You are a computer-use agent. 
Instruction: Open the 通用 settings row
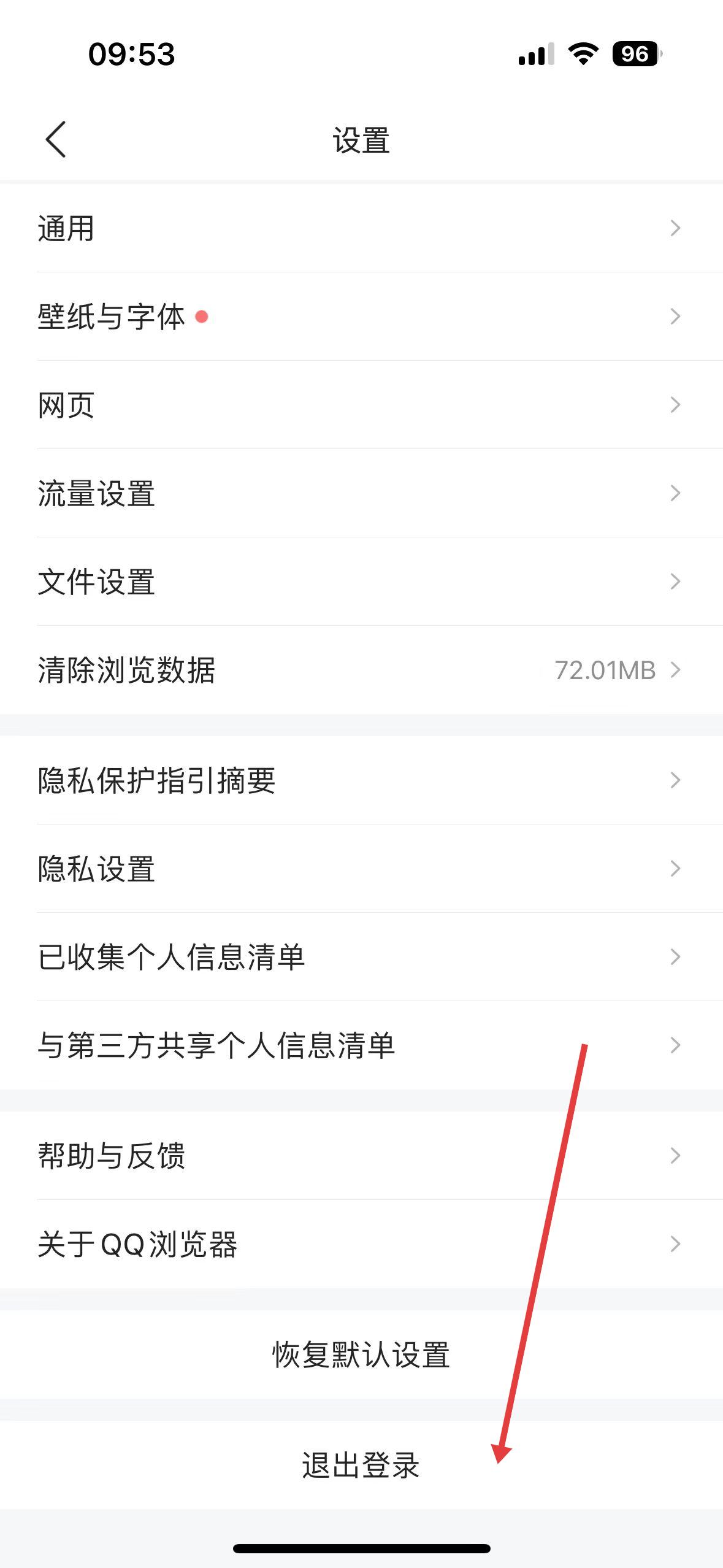pos(361,228)
